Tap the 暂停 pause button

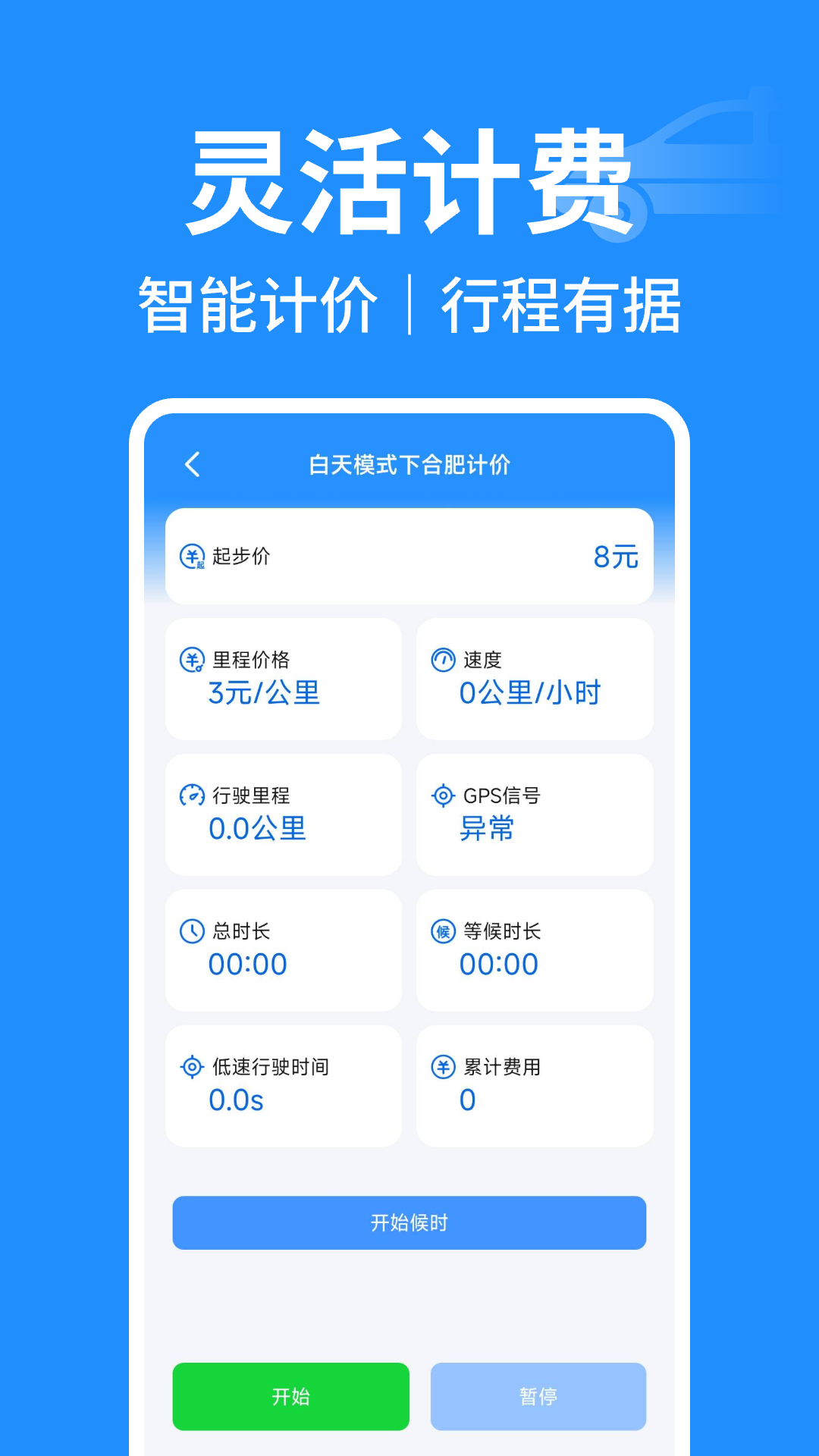[539, 1396]
